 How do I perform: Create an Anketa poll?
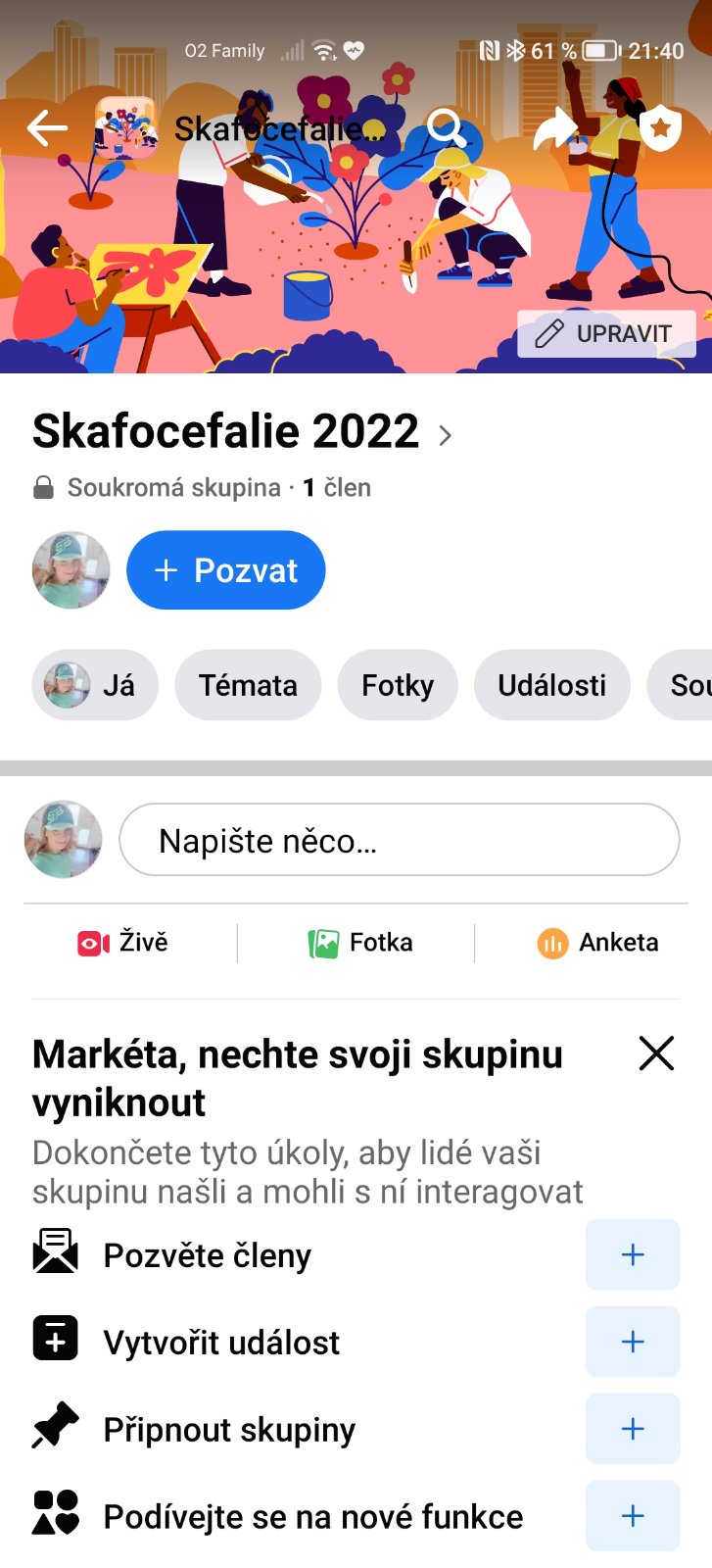597,943
